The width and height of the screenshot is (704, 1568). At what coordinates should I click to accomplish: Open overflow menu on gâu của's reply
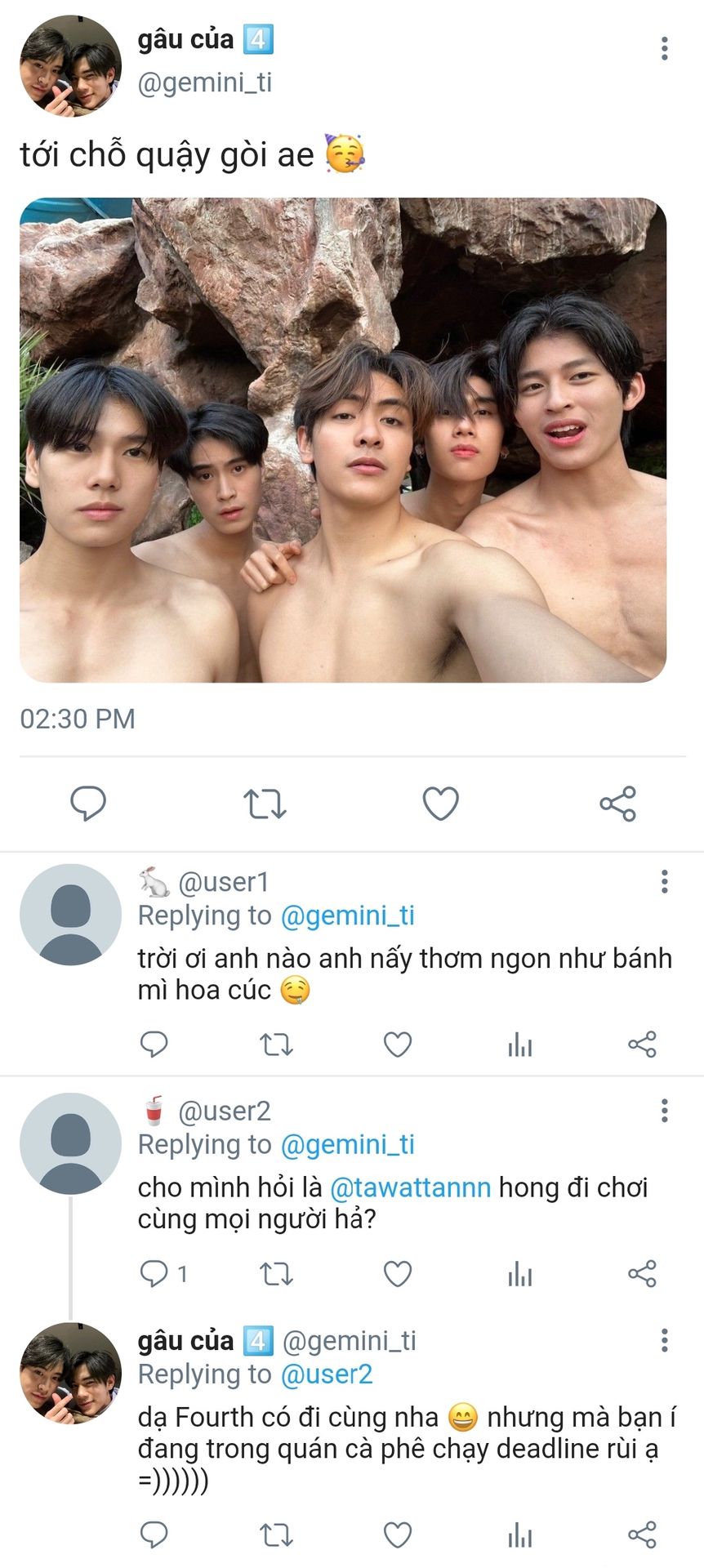pyautogui.click(x=664, y=1339)
